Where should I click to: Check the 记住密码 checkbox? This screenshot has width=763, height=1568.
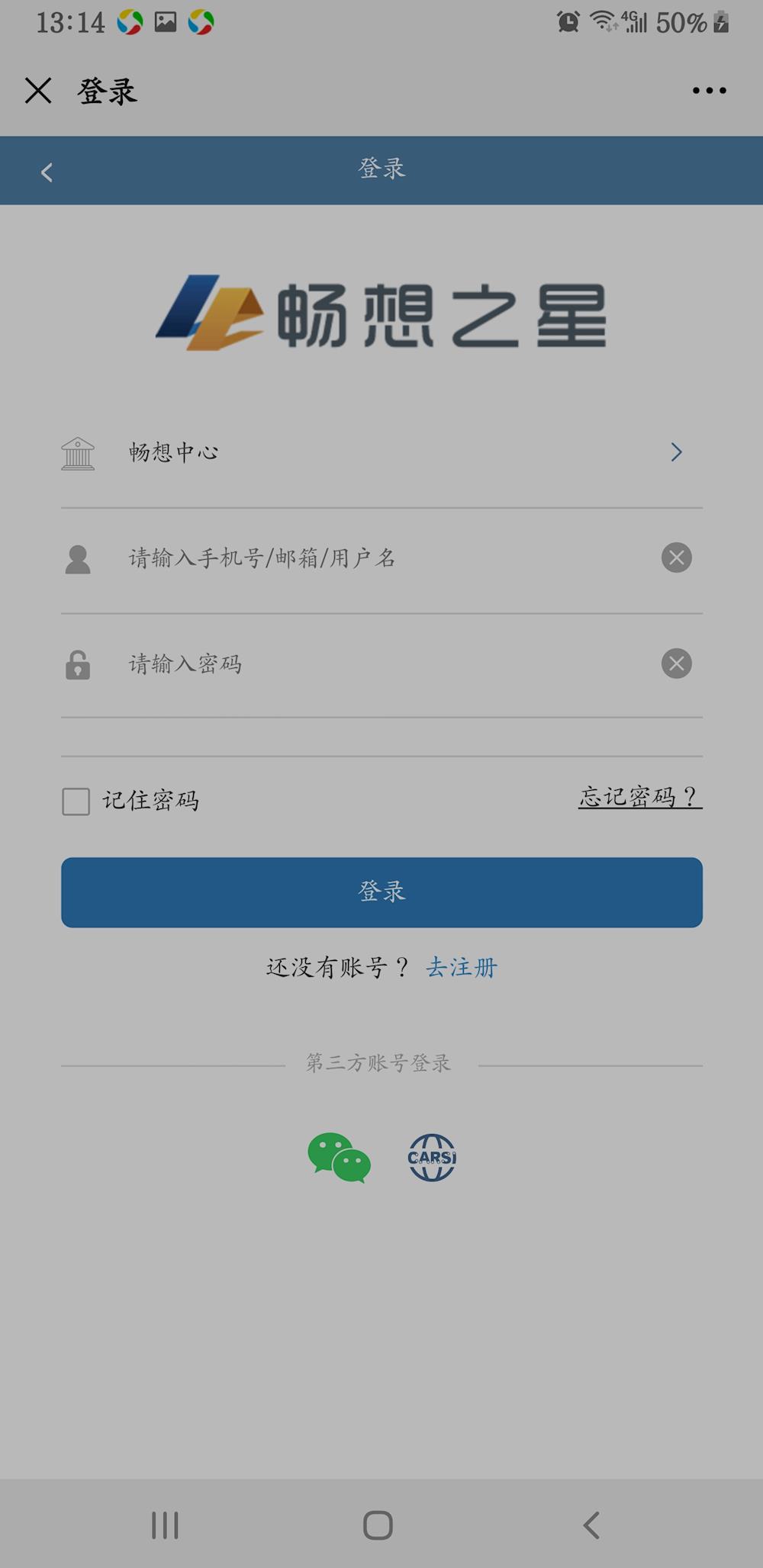[x=76, y=802]
